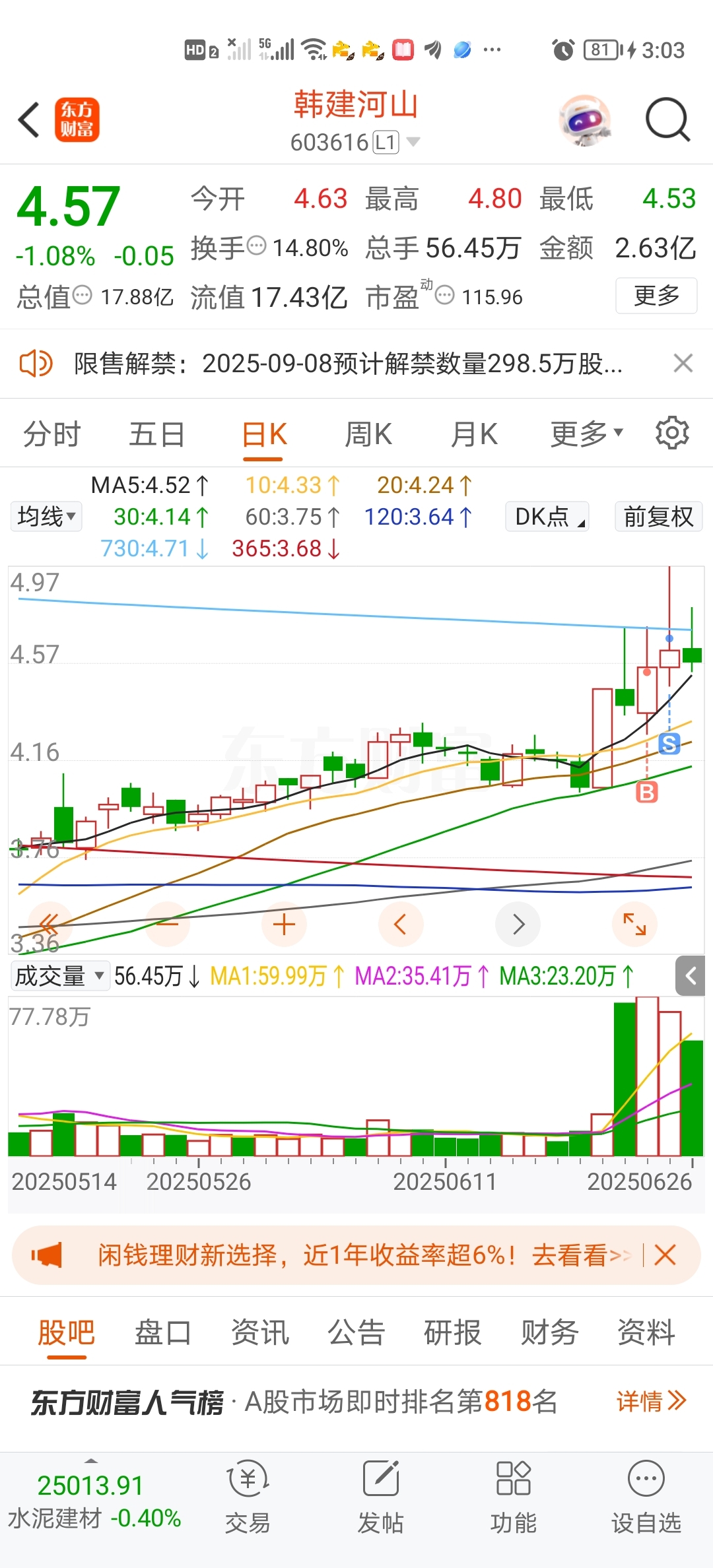Image resolution: width=713 pixels, height=1568 pixels.
Task: Toggle the DK点 button
Action: 547,516
